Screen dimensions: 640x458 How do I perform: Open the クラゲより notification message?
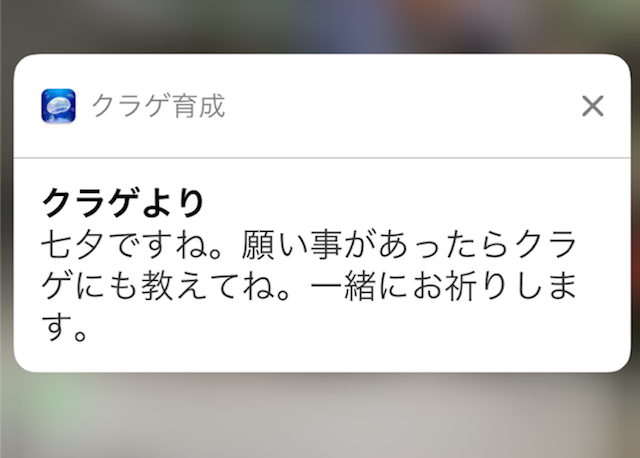[x=310, y=265]
